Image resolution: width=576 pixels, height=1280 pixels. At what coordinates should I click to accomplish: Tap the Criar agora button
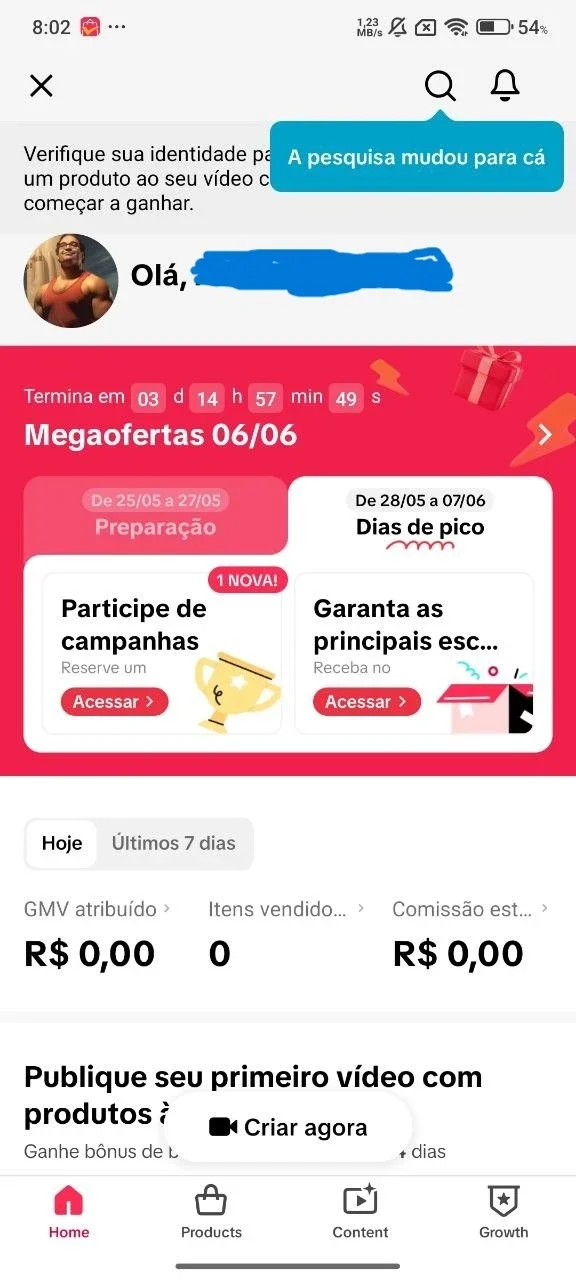click(288, 1127)
